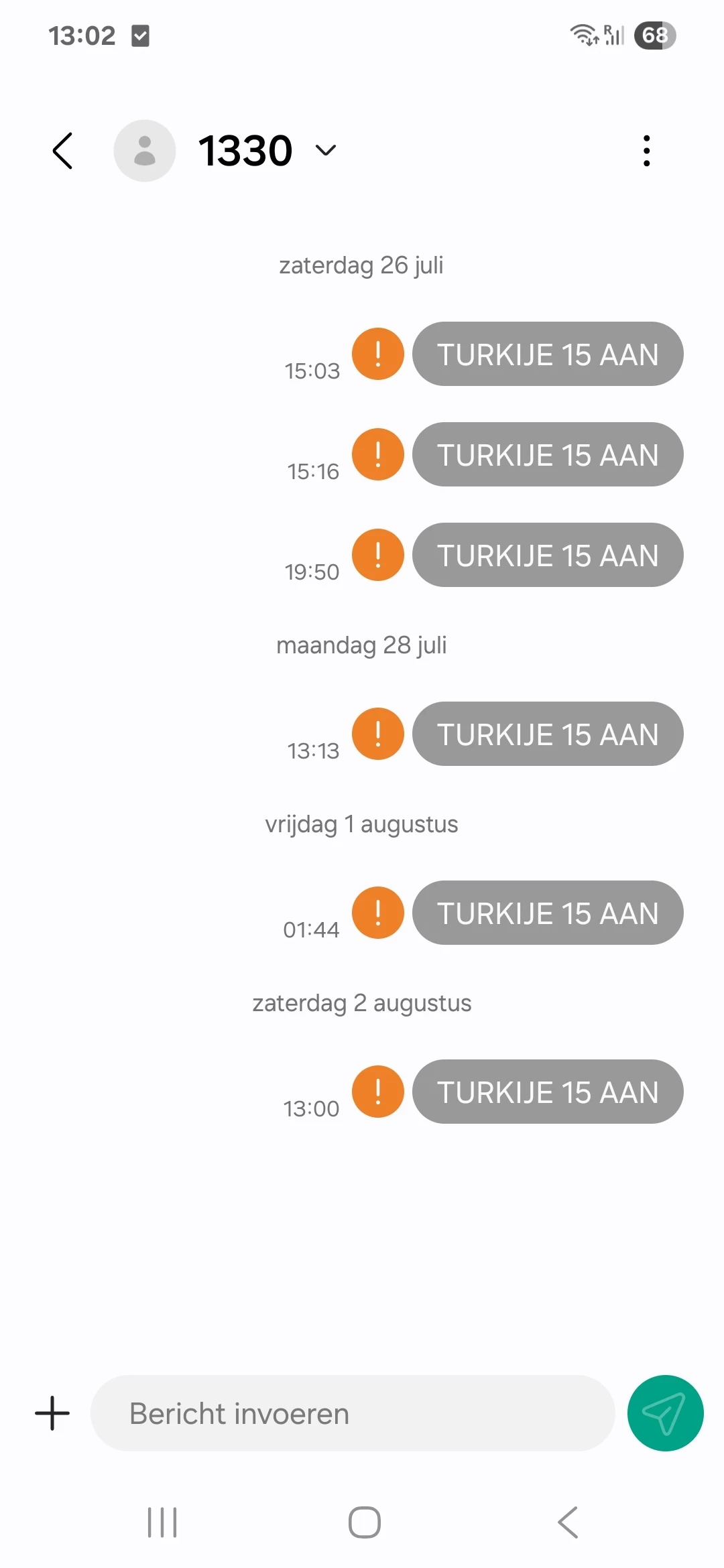The image size is (724, 1568).
Task: Tap the failed-send warning icon at 15:03
Action: pyautogui.click(x=378, y=354)
